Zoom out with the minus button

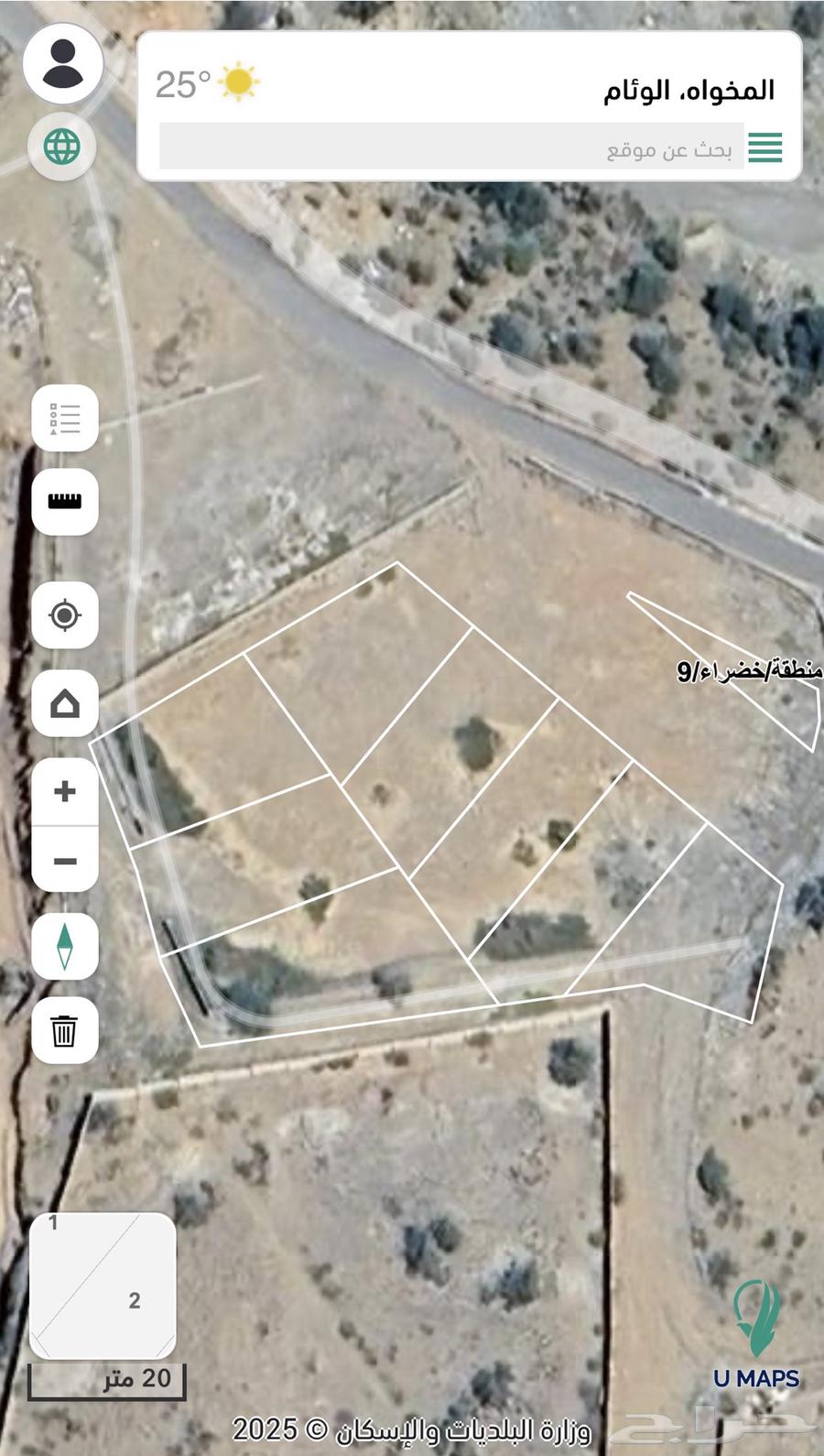click(x=65, y=861)
